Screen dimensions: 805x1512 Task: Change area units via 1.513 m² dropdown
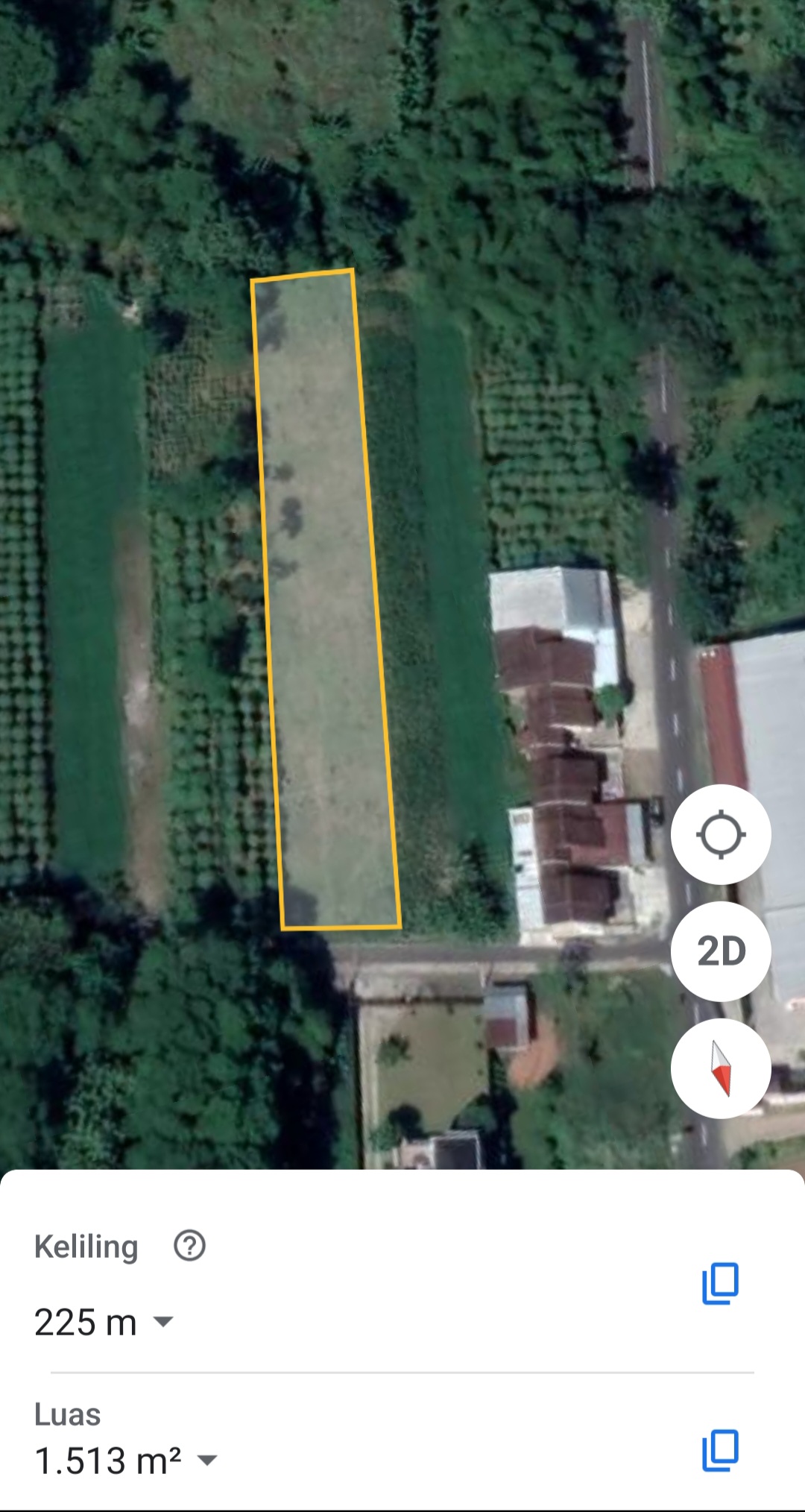point(206,1460)
